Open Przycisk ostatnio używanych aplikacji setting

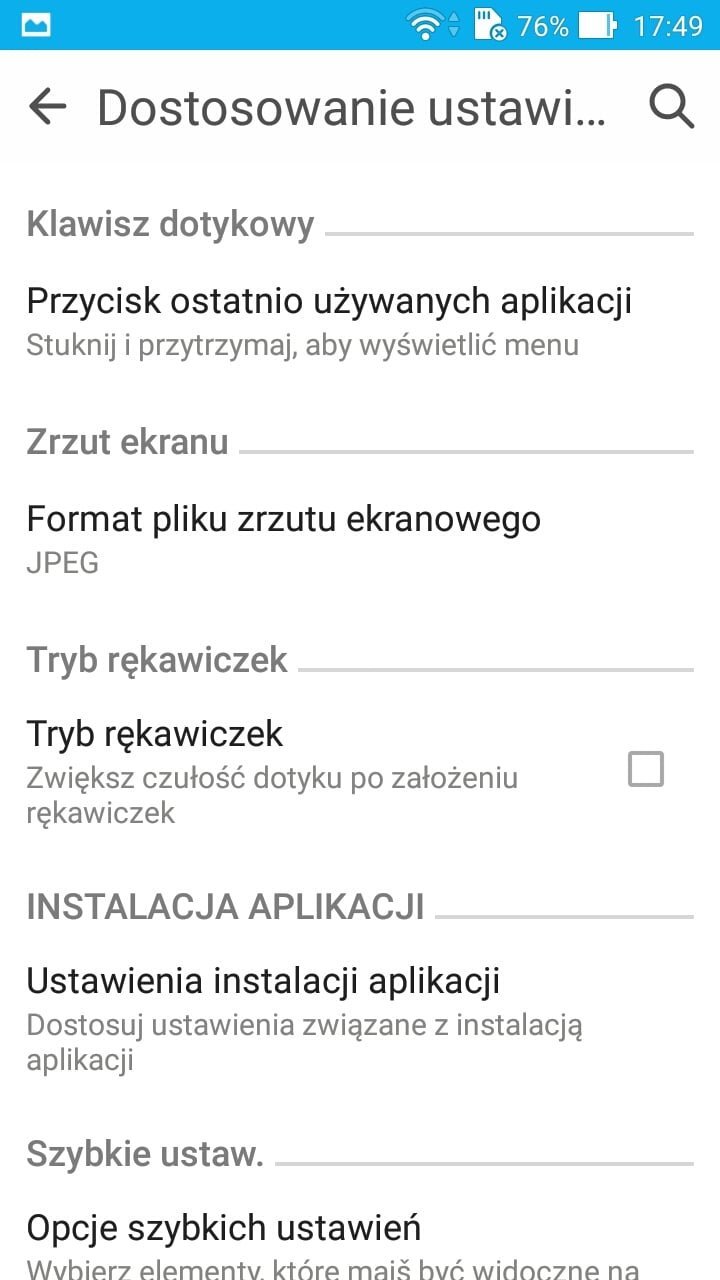(360, 320)
